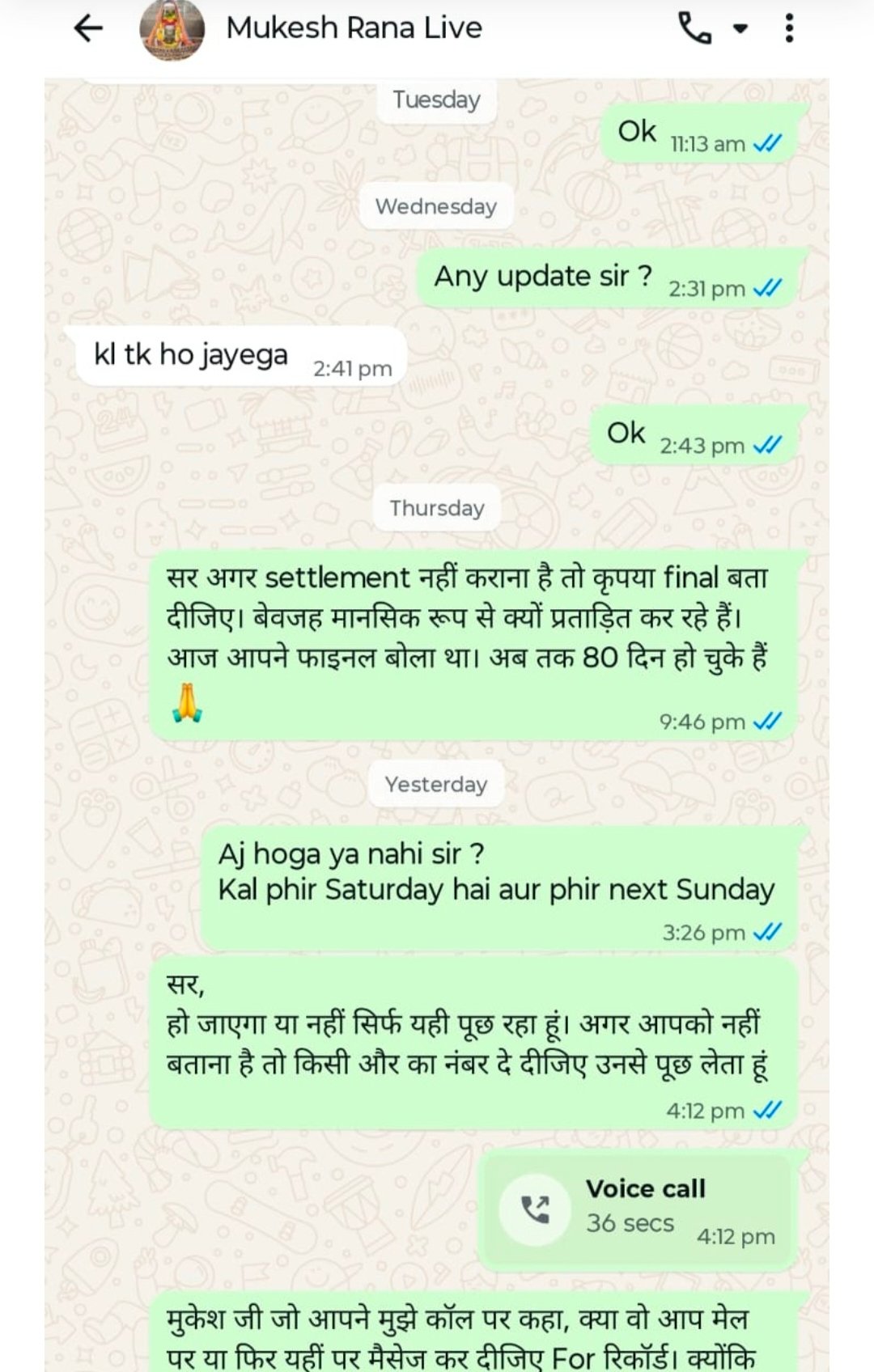Open contact info for Mukesh Rana Live
This screenshot has height=1372, width=874.
pyautogui.click(x=354, y=28)
